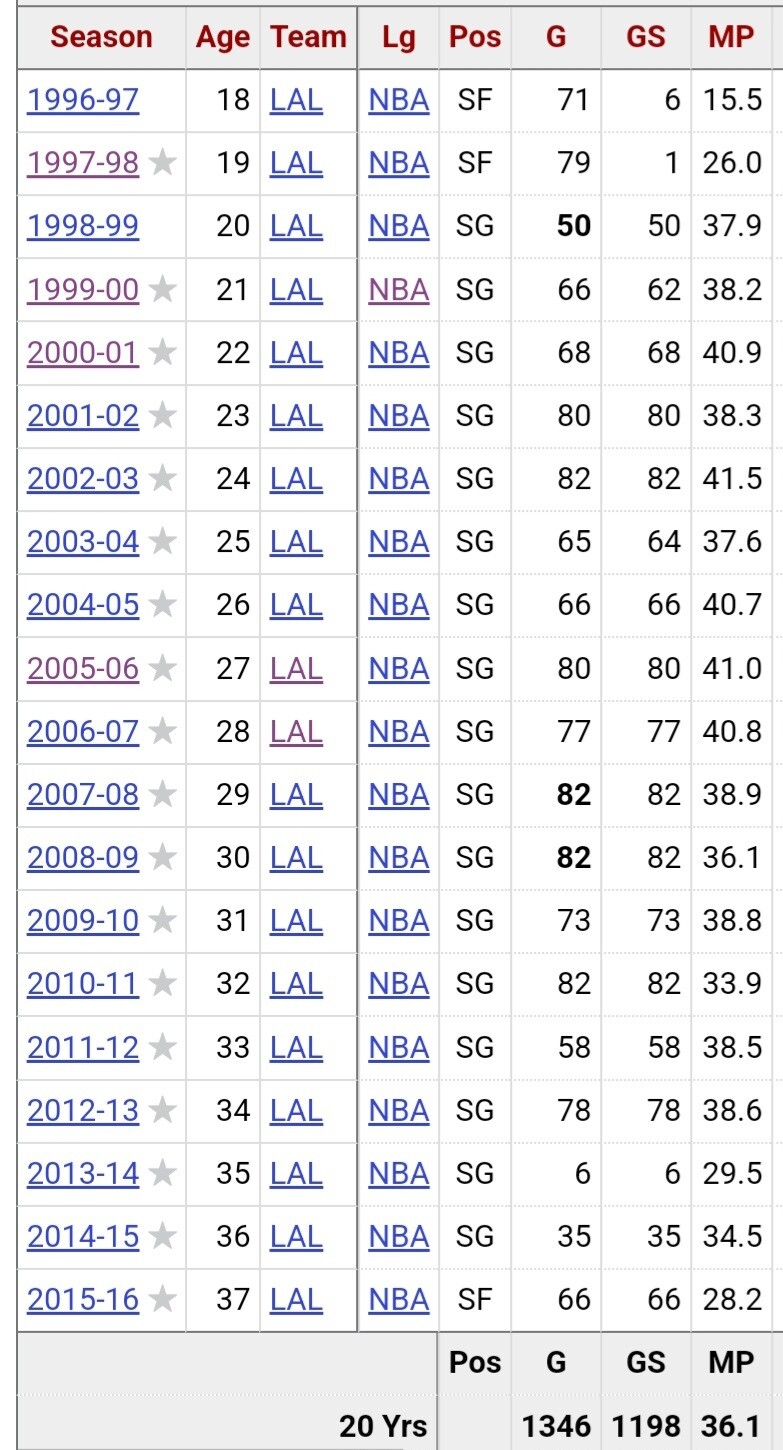Tap the NBA link in the 2010-11 row
This screenshot has width=783, height=1450.
[x=398, y=985]
